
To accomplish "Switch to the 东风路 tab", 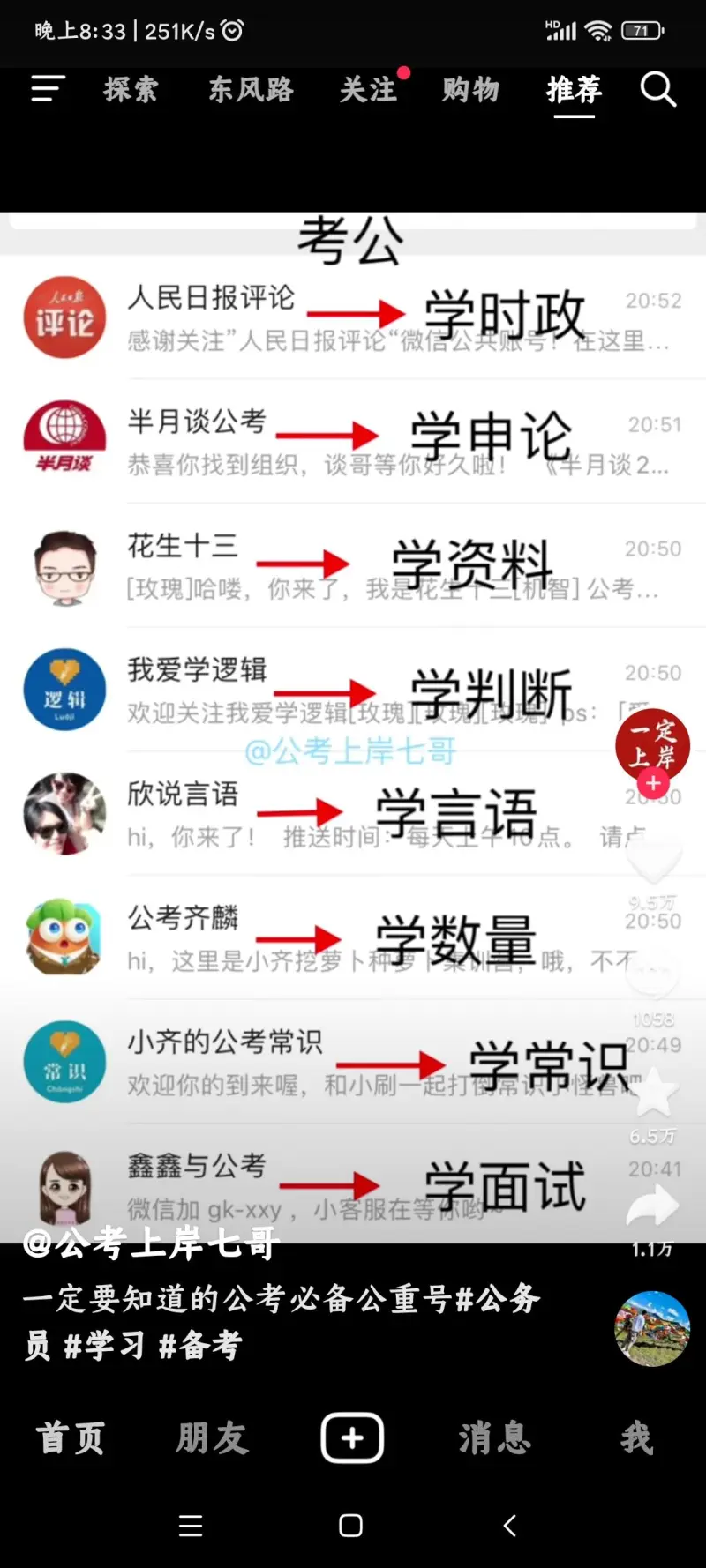I will (x=251, y=89).
